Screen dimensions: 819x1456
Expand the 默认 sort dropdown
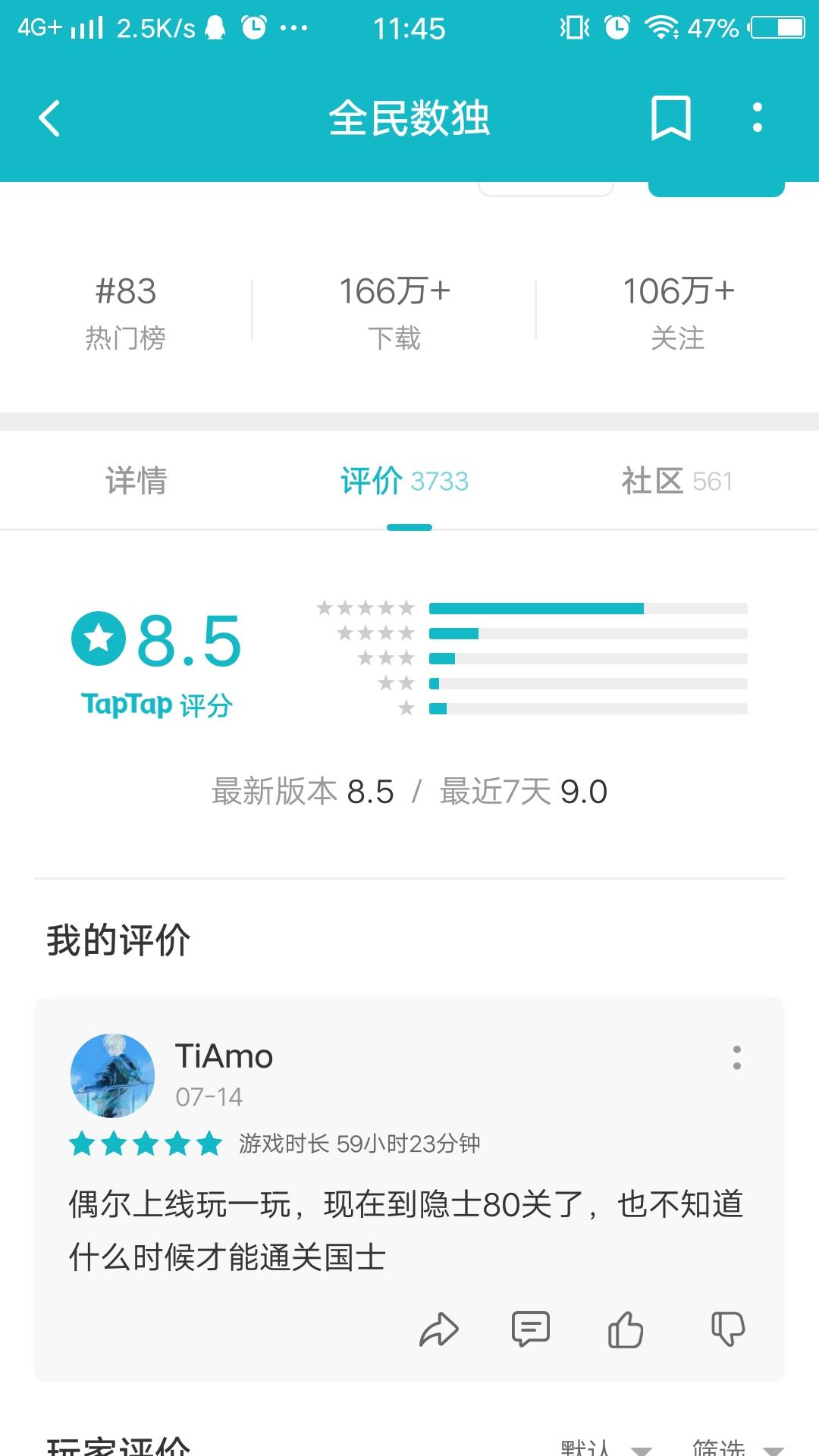(x=604, y=1447)
